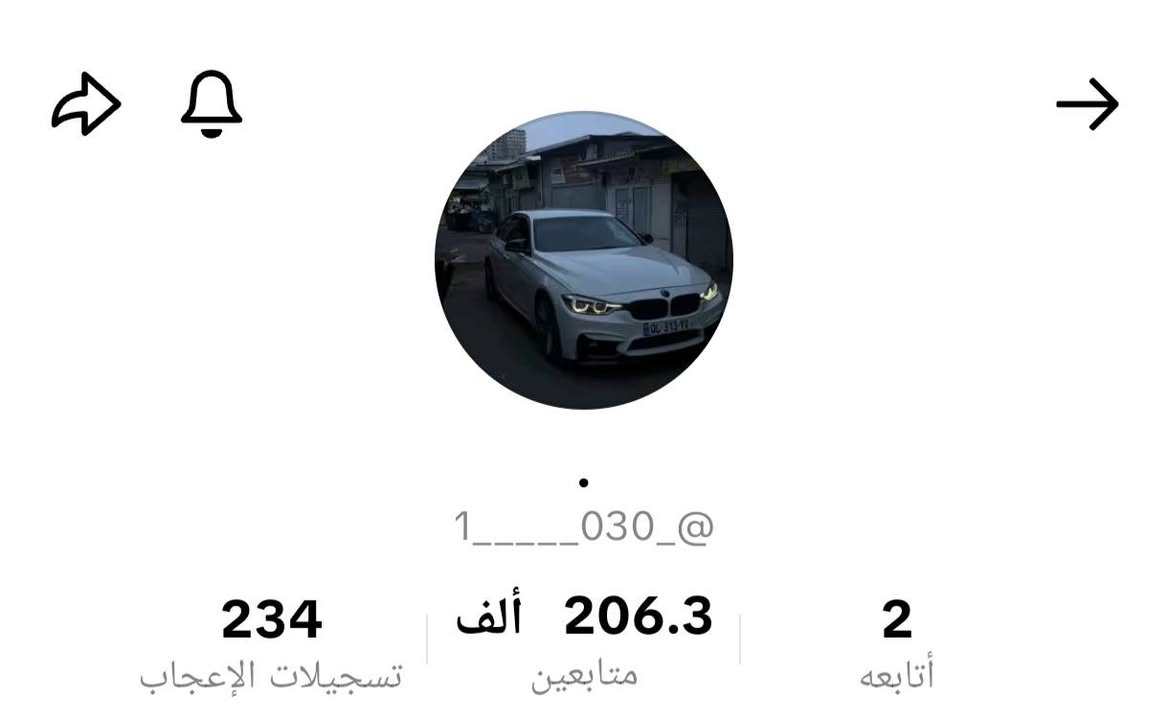Tap the 234 تسجيلات الإعجاب likes count
The image size is (1168, 720).
(271, 640)
